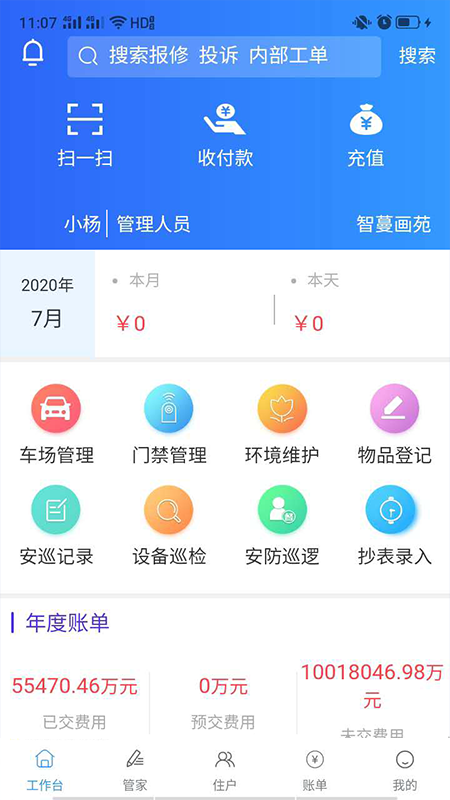Open 环境维护
This screenshot has height=800, width=450.
(282, 424)
